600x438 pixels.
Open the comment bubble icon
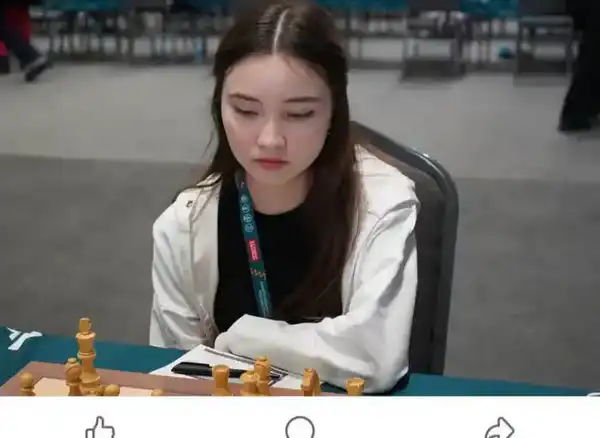coord(299,429)
